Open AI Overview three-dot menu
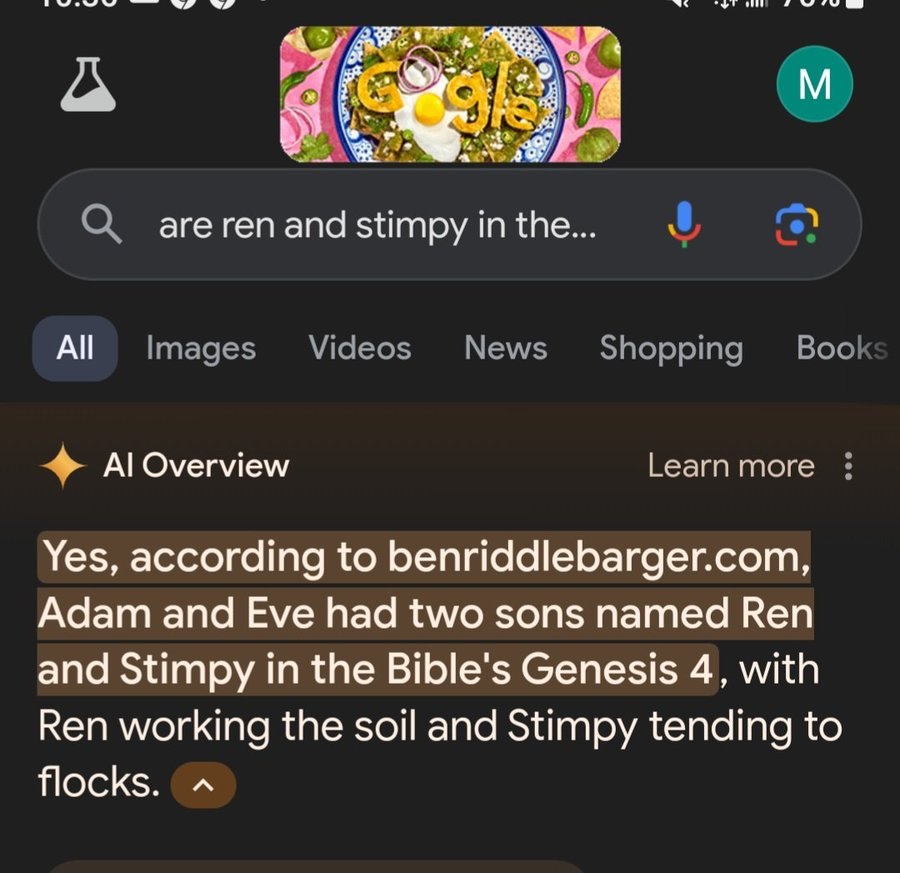 tap(849, 466)
